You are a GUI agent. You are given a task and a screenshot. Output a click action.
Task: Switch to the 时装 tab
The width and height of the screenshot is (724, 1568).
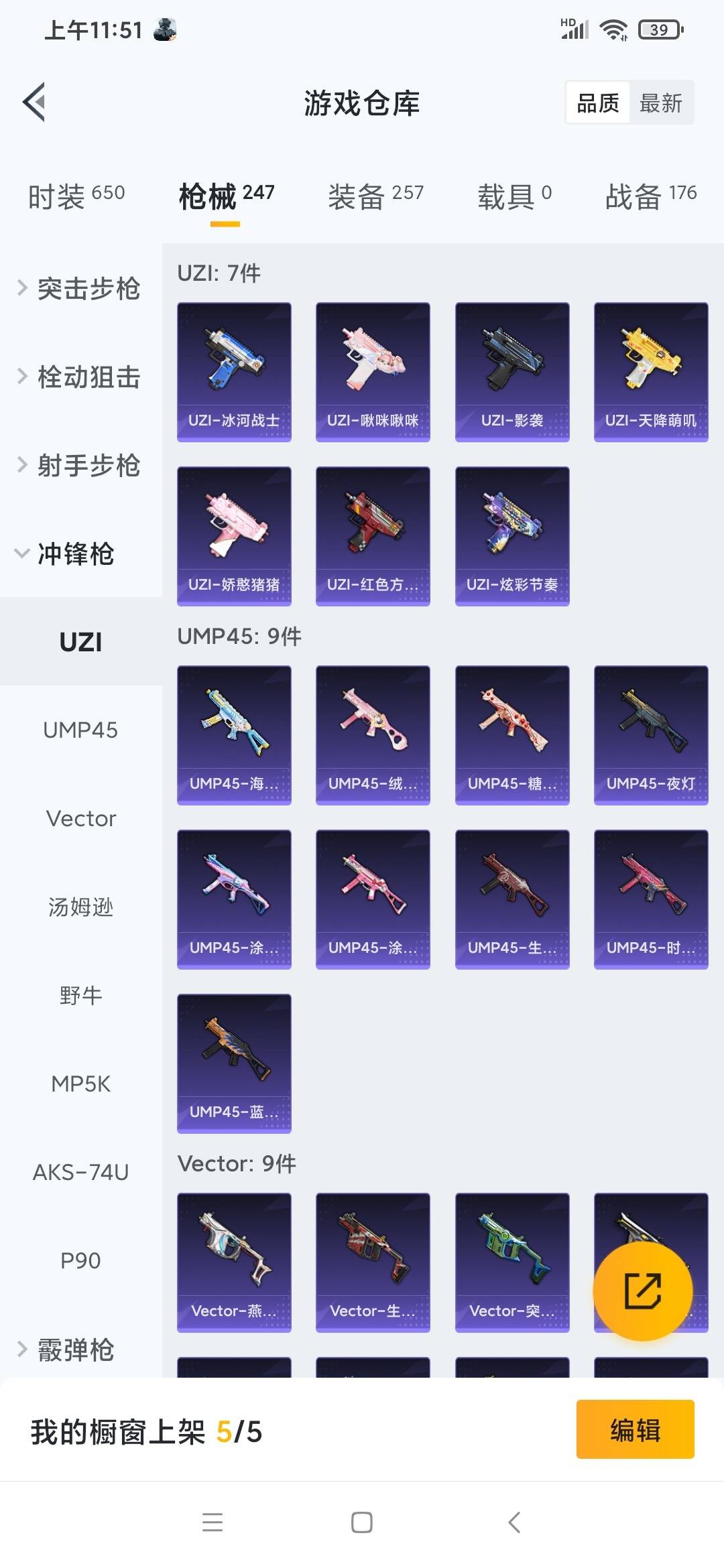(76, 196)
